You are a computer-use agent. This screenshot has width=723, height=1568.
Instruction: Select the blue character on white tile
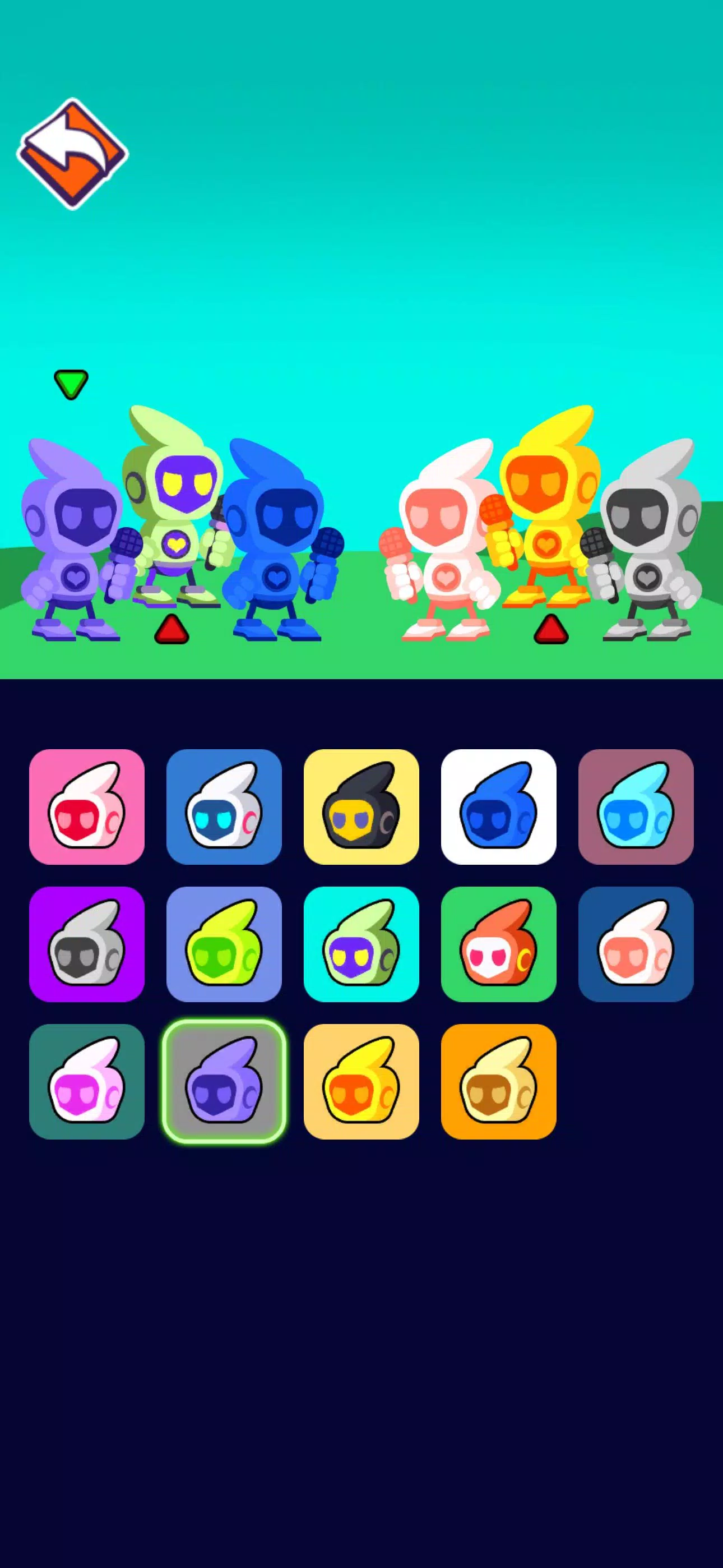tap(498, 806)
